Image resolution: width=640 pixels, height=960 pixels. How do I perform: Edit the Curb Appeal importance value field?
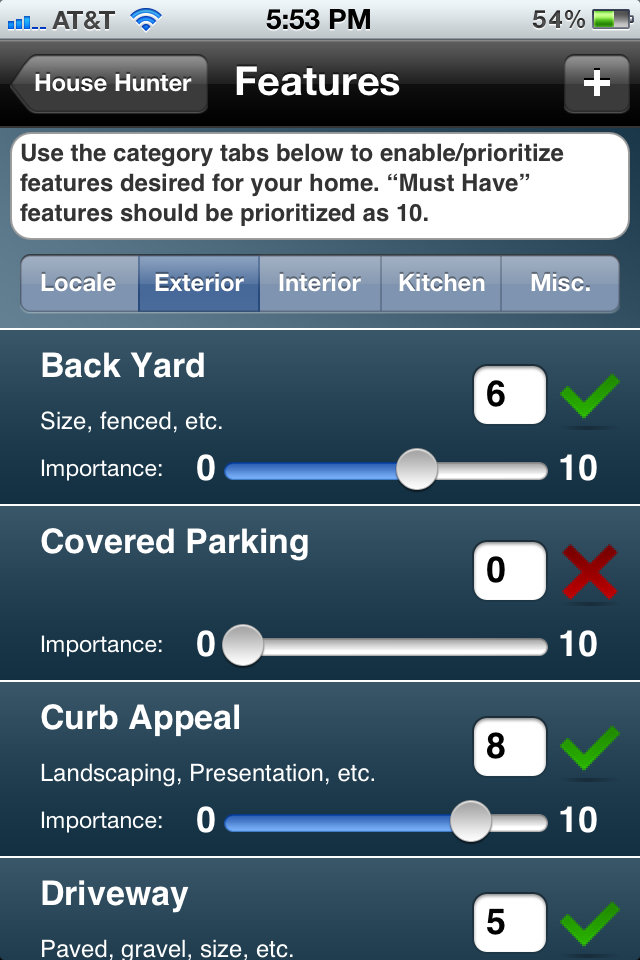point(509,747)
